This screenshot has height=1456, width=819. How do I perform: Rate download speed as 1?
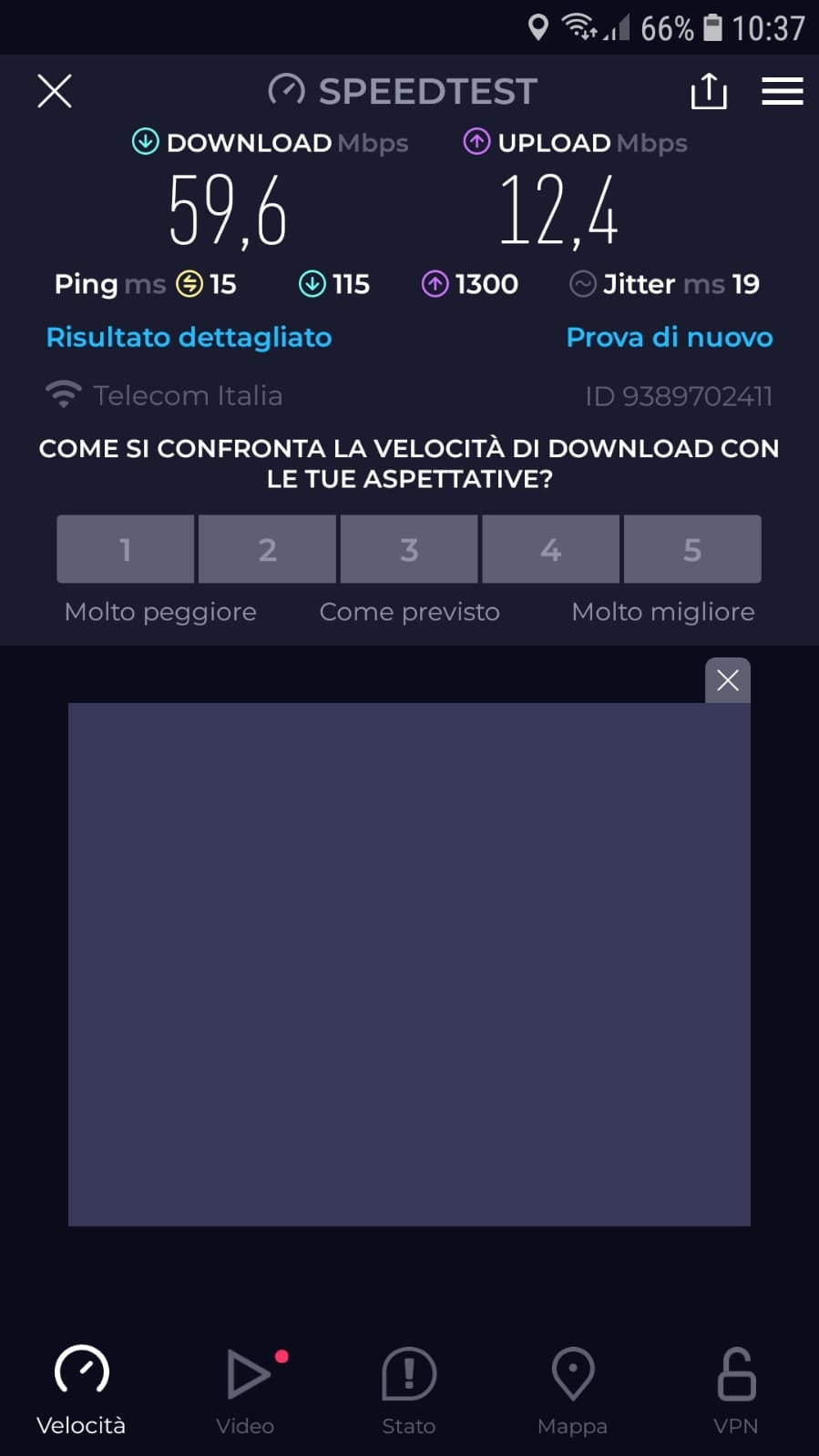click(126, 549)
